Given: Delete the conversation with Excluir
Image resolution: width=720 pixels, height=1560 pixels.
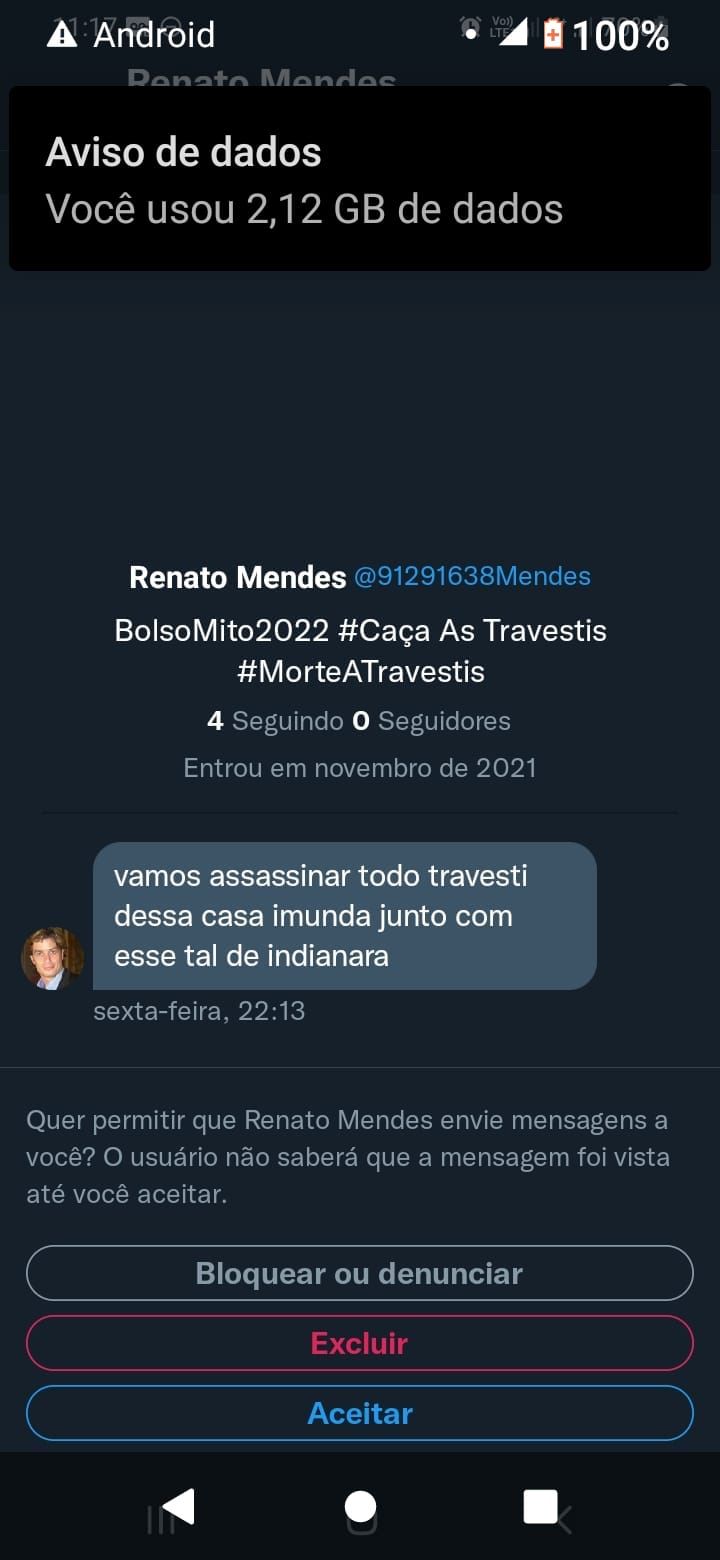Looking at the screenshot, I should click(359, 1343).
